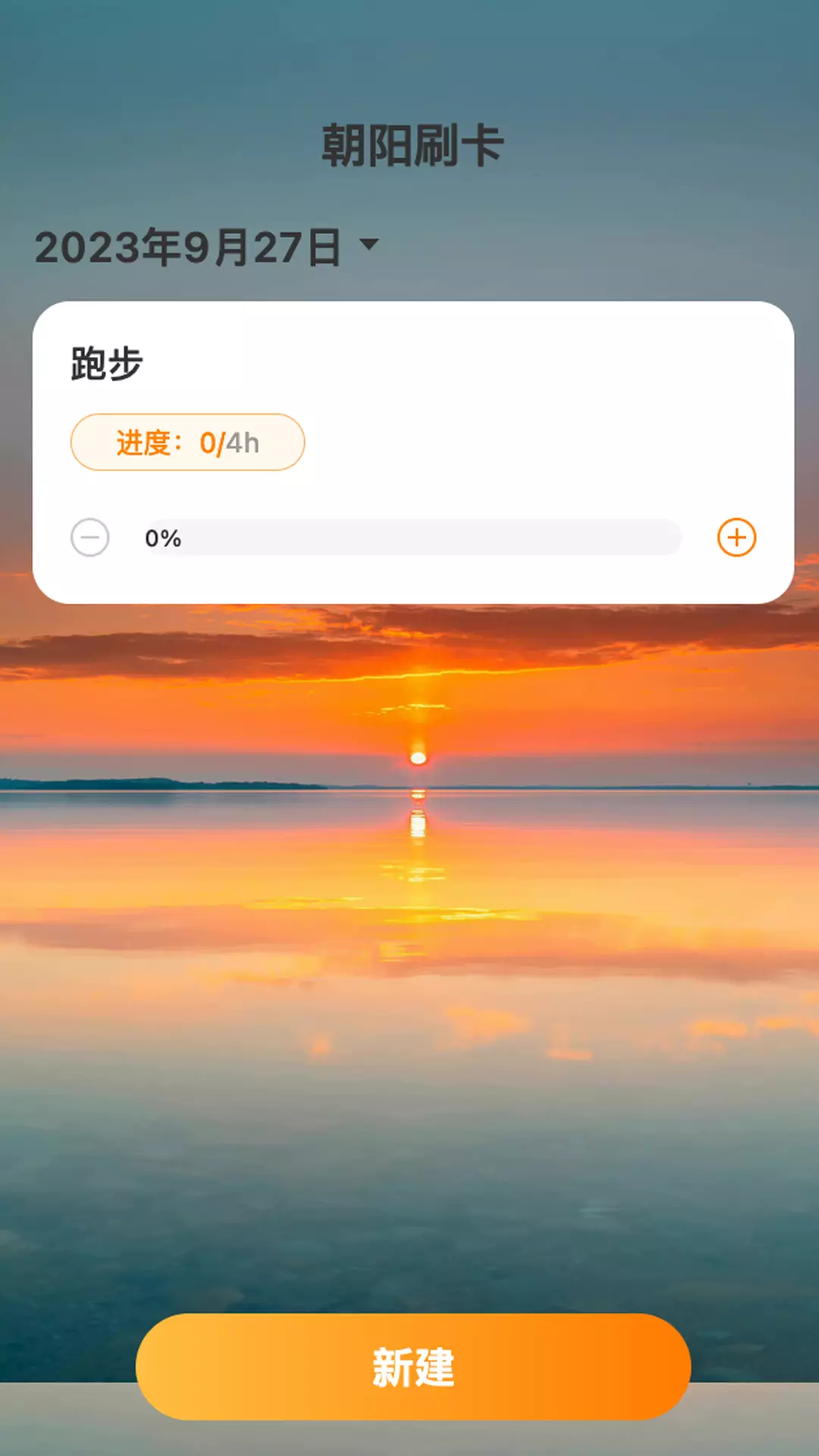Tap 新建 to create a new task
This screenshot has width=819, height=1456.
click(x=413, y=1367)
